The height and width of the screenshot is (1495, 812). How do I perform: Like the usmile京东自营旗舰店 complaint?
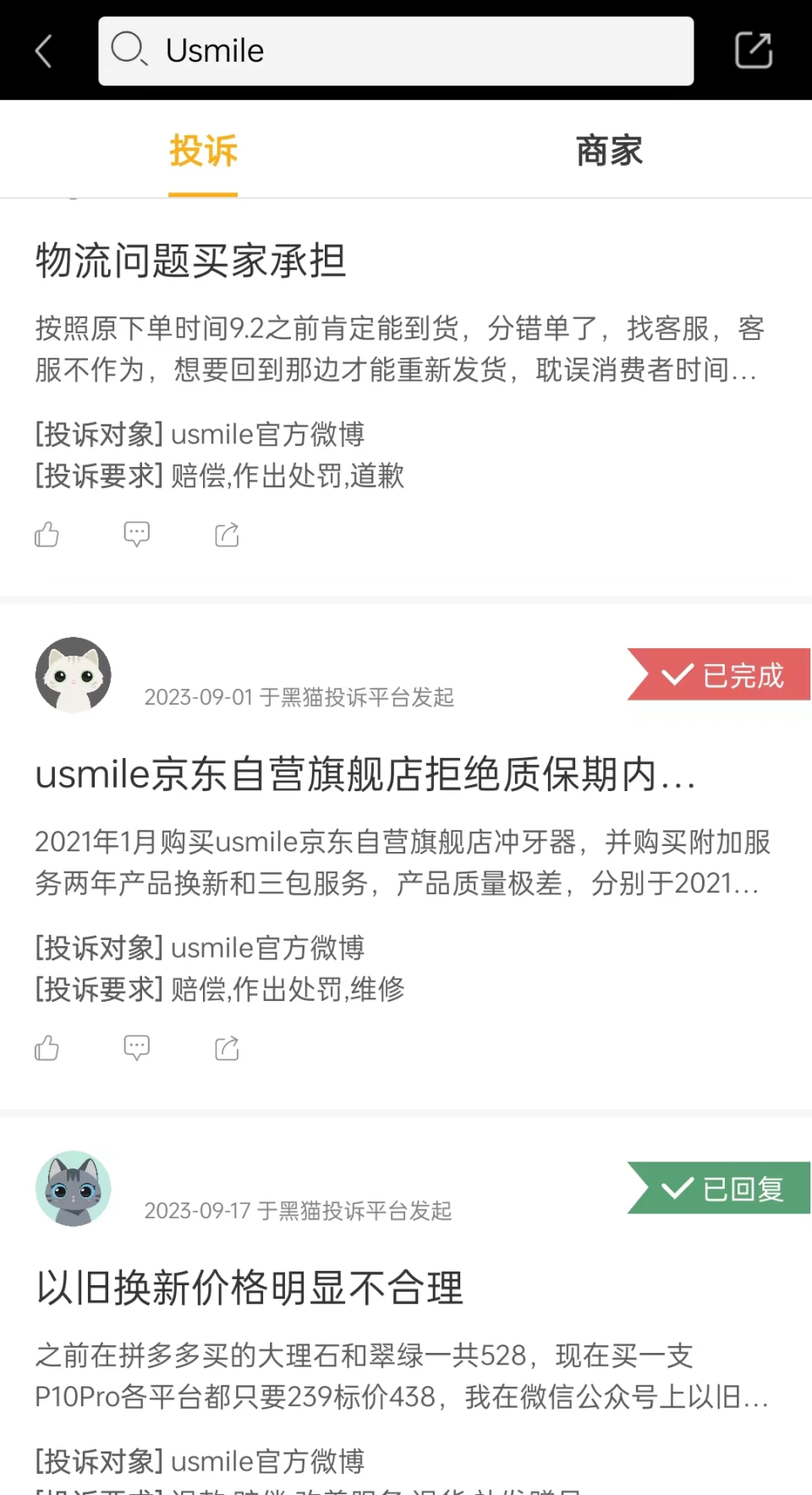(47, 1048)
